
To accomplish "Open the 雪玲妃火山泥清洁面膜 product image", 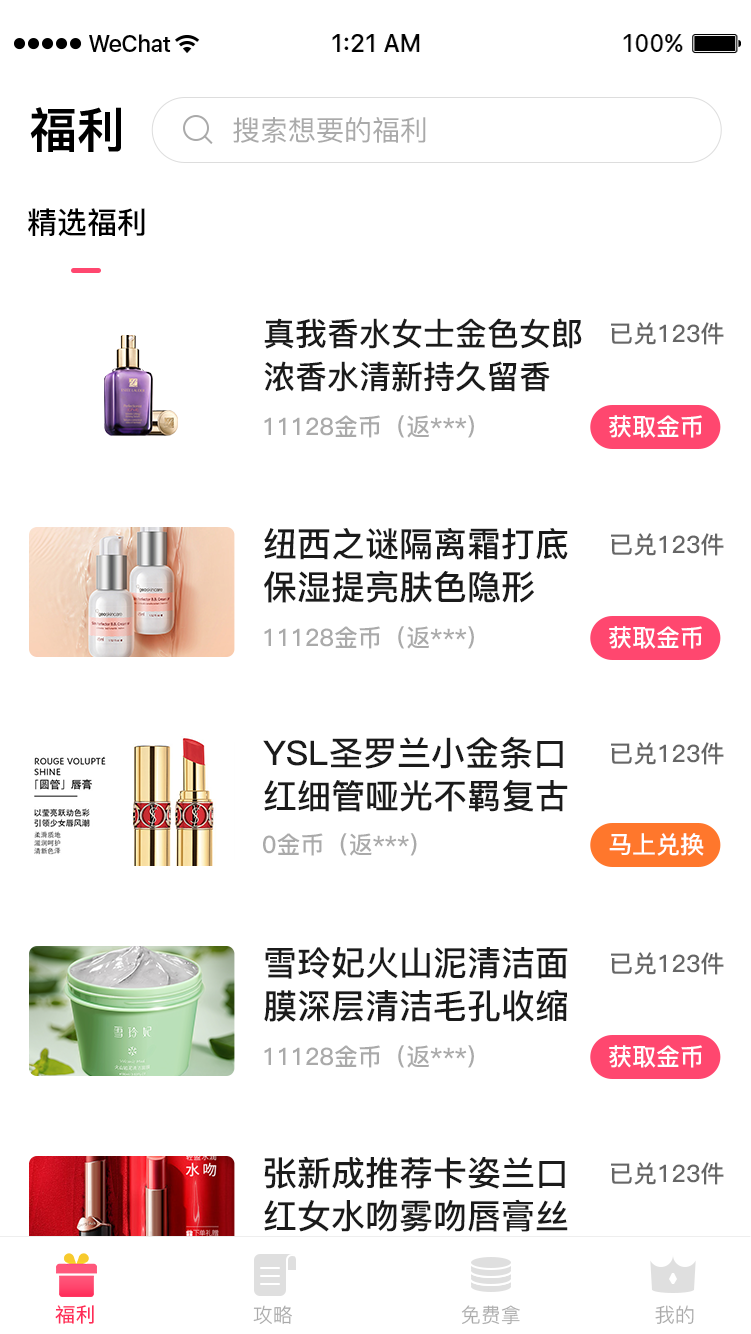I will point(132,1011).
